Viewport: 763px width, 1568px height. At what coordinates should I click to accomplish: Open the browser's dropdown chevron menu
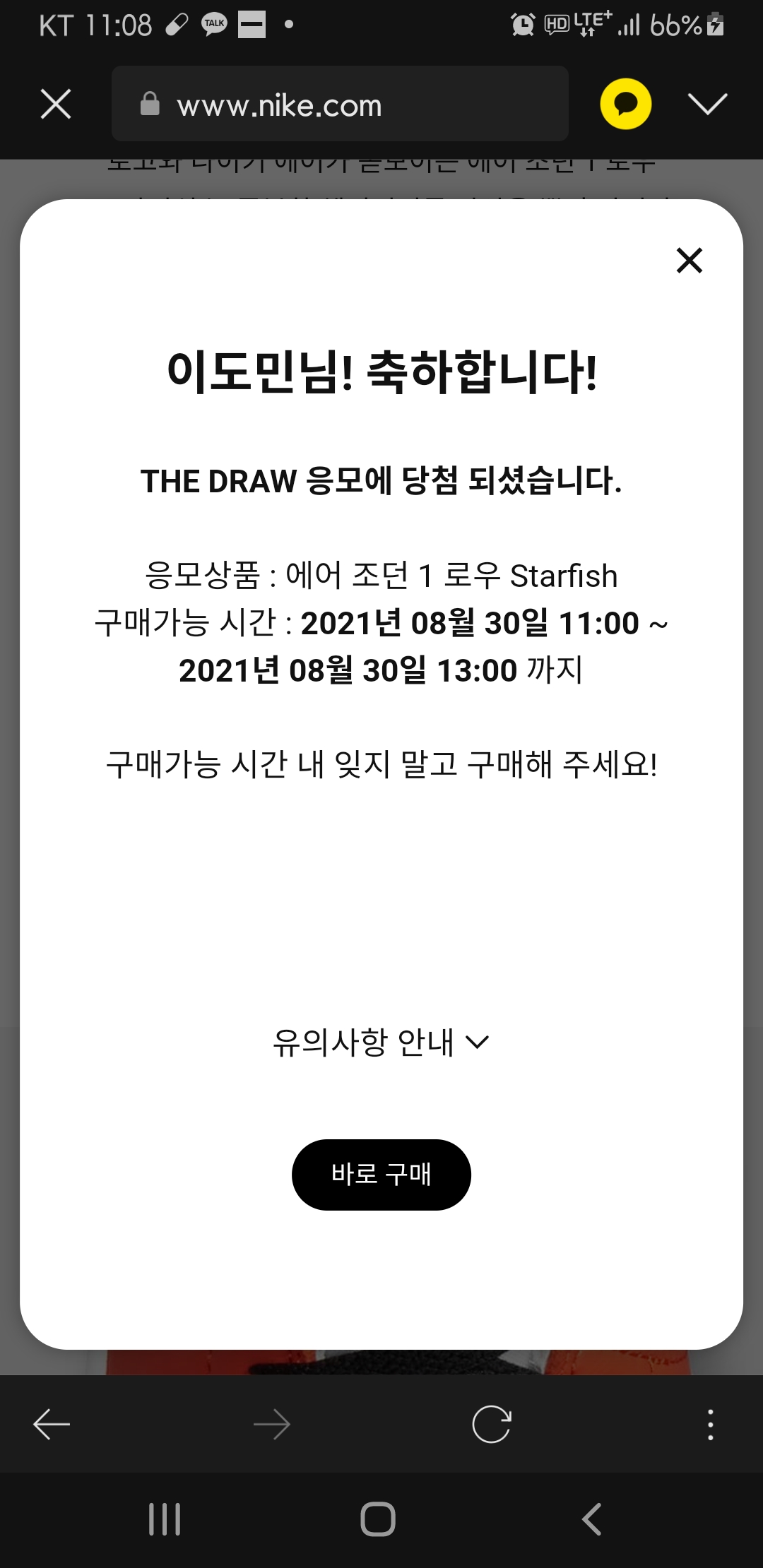click(x=707, y=104)
